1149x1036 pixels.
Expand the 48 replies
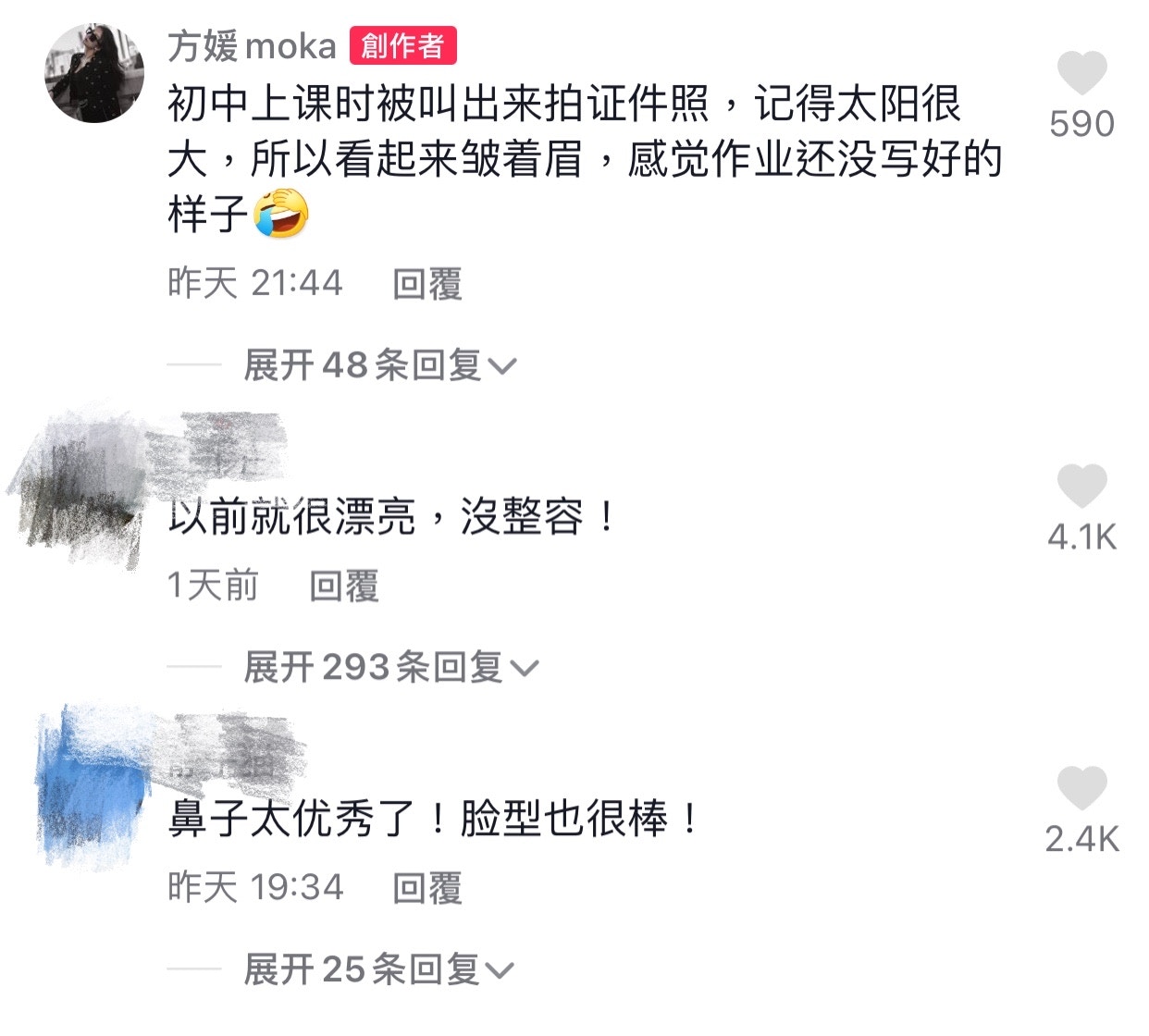pos(379,365)
